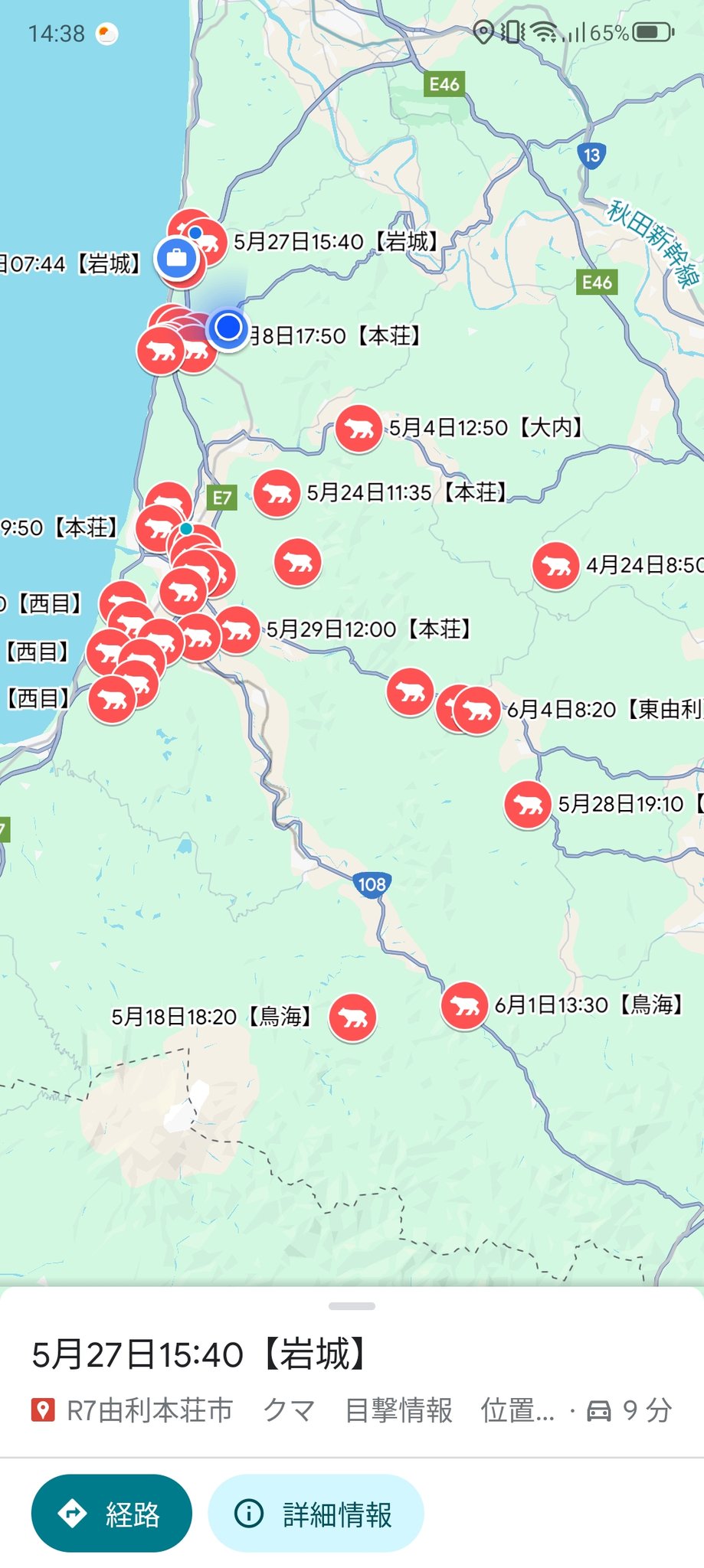Expand the 5月27日15:40【岩城】 info sheet handle
The width and height of the screenshot is (704, 1568).
[352, 1305]
